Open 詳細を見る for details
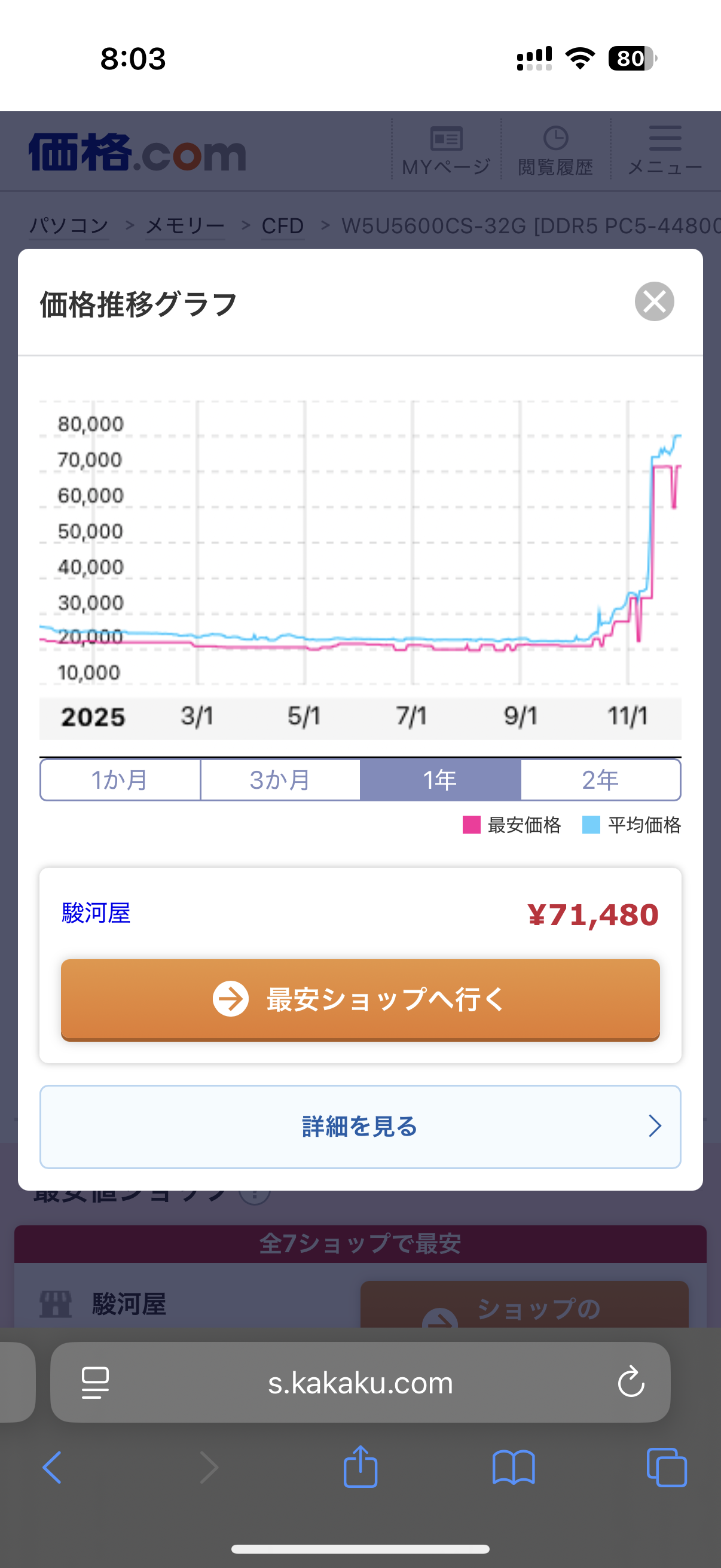Screen dimensions: 721x1568 360,1126
